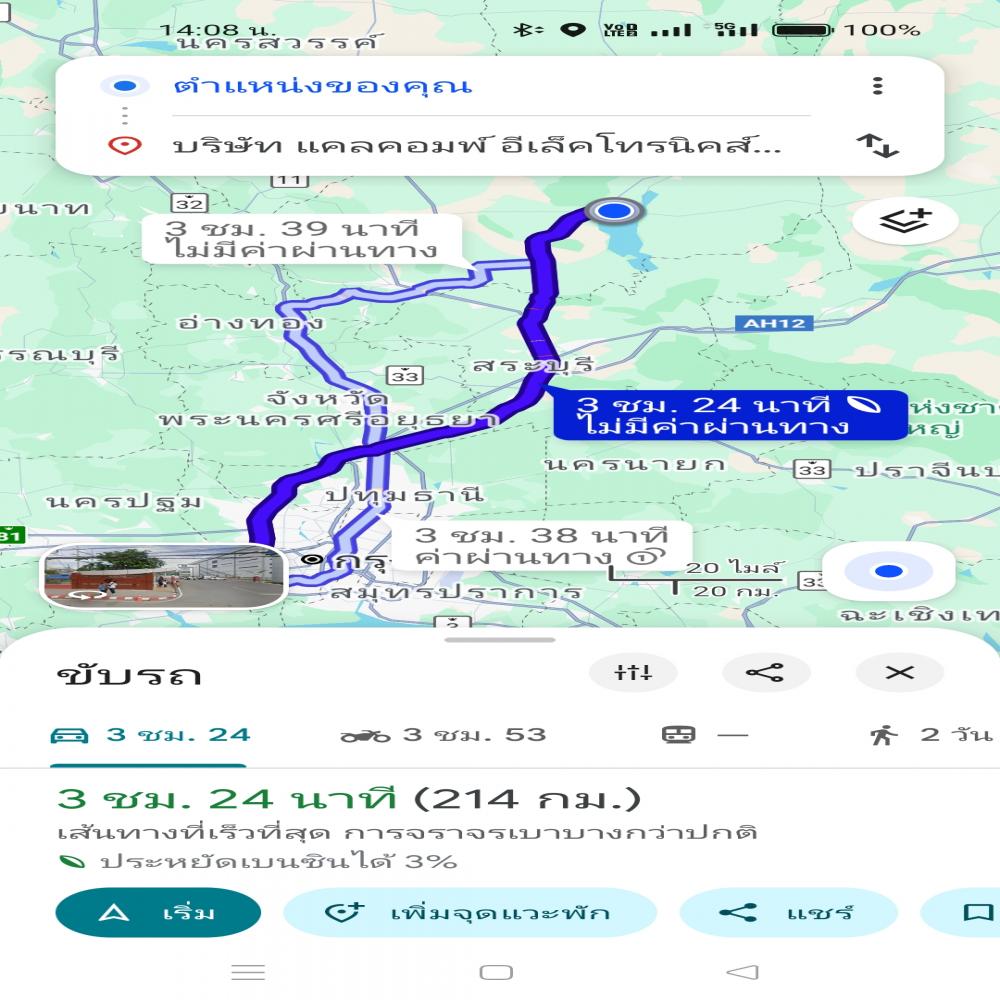Go back using system navigation bar
This screenshot has height=1000, width=1000.
point(742,972)
